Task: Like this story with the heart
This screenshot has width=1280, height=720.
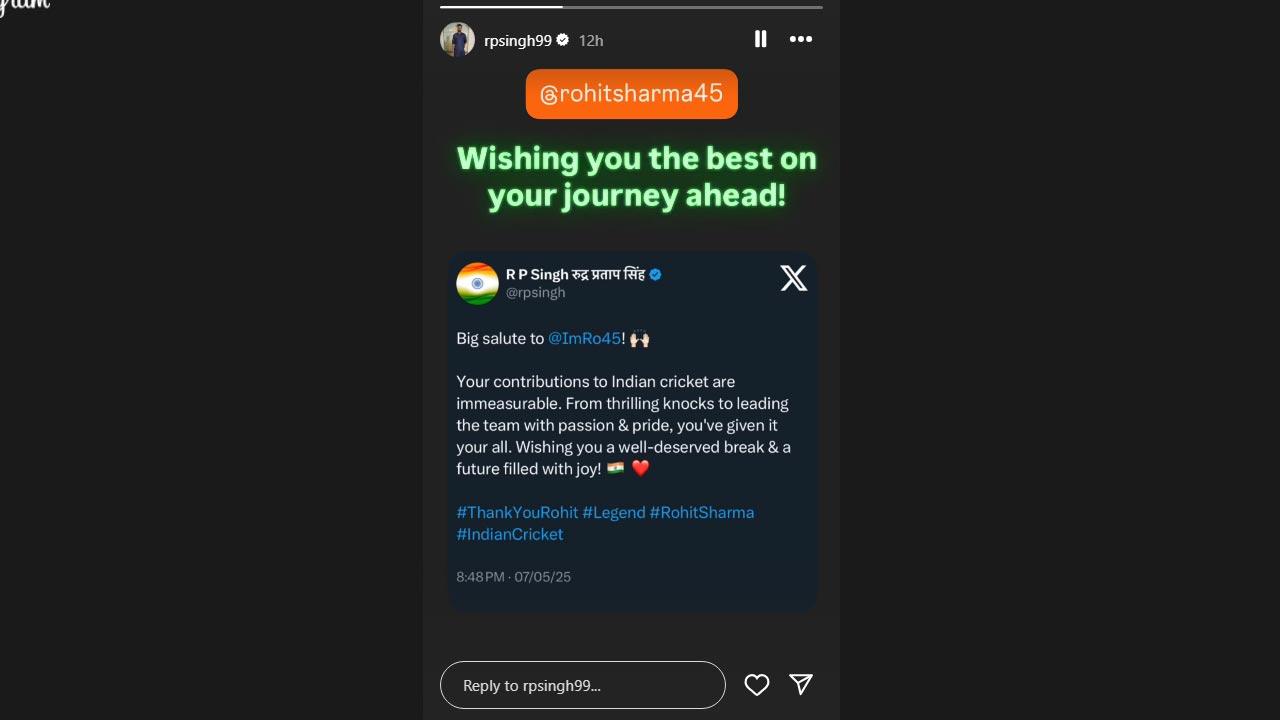Action: (757, 685)
